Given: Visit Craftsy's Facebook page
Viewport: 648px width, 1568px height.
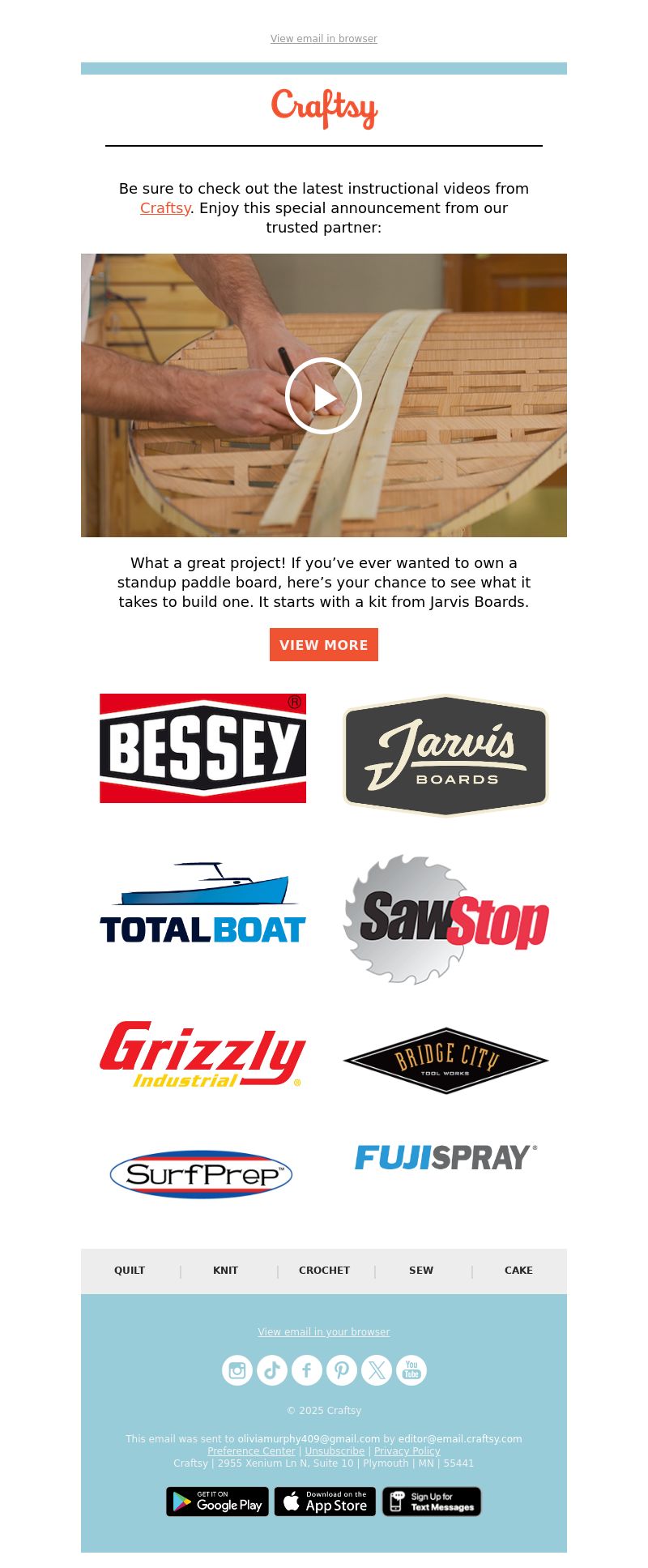Looking at the screenshot, I should [x=307, y=1370].
